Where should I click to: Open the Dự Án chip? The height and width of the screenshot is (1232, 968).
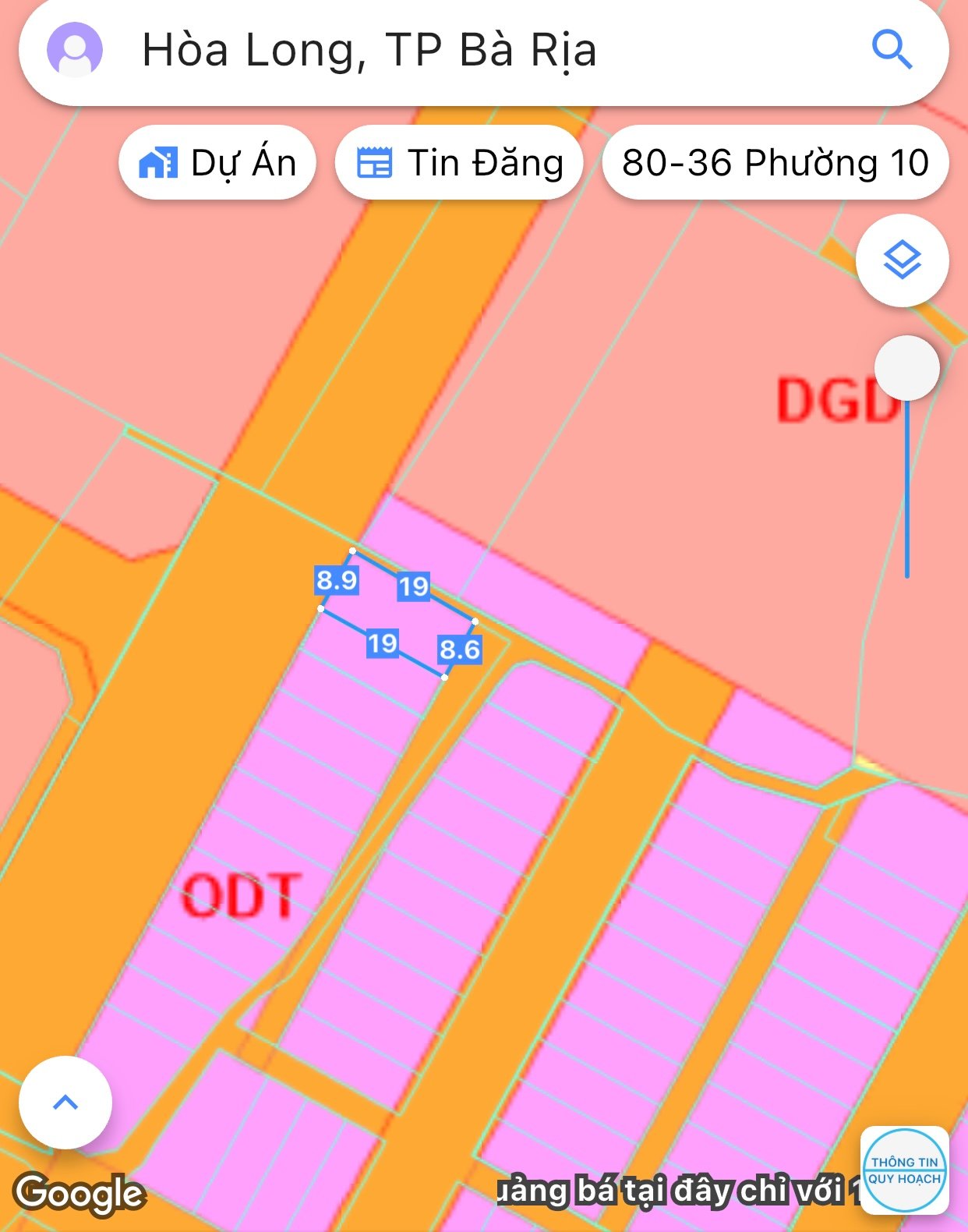point(217,163)
